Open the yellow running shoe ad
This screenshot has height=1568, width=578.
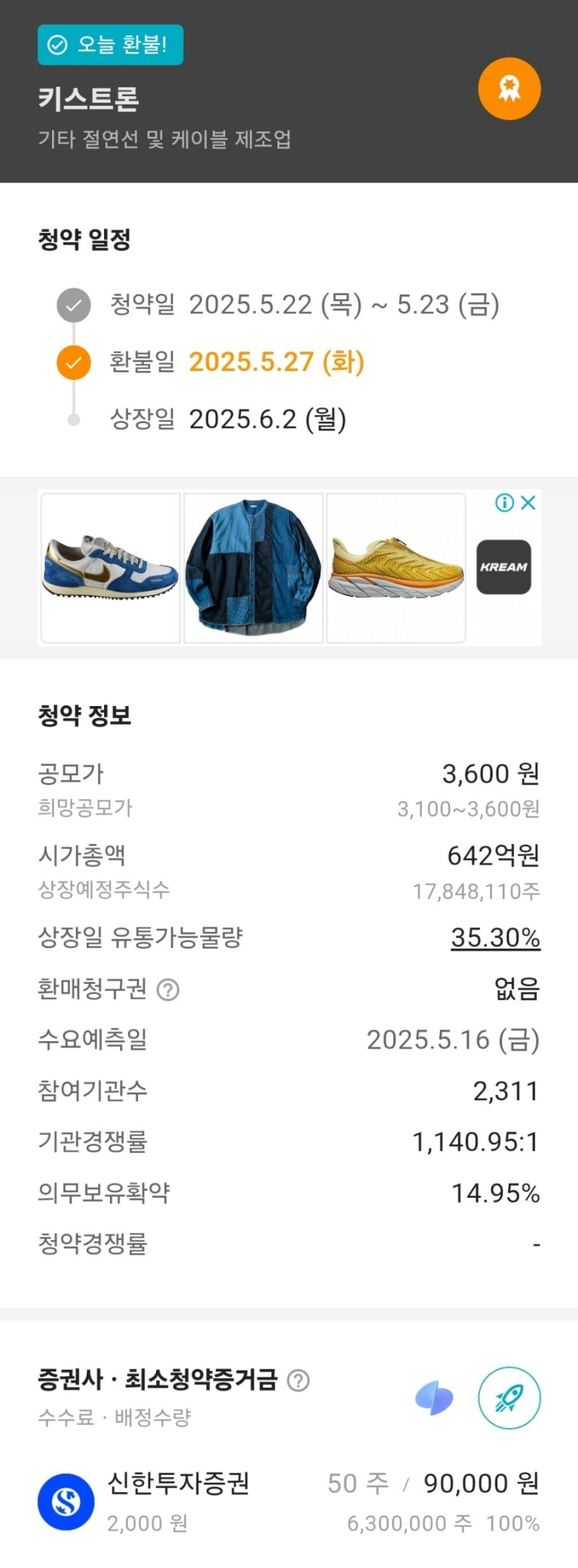pos(396,567)
